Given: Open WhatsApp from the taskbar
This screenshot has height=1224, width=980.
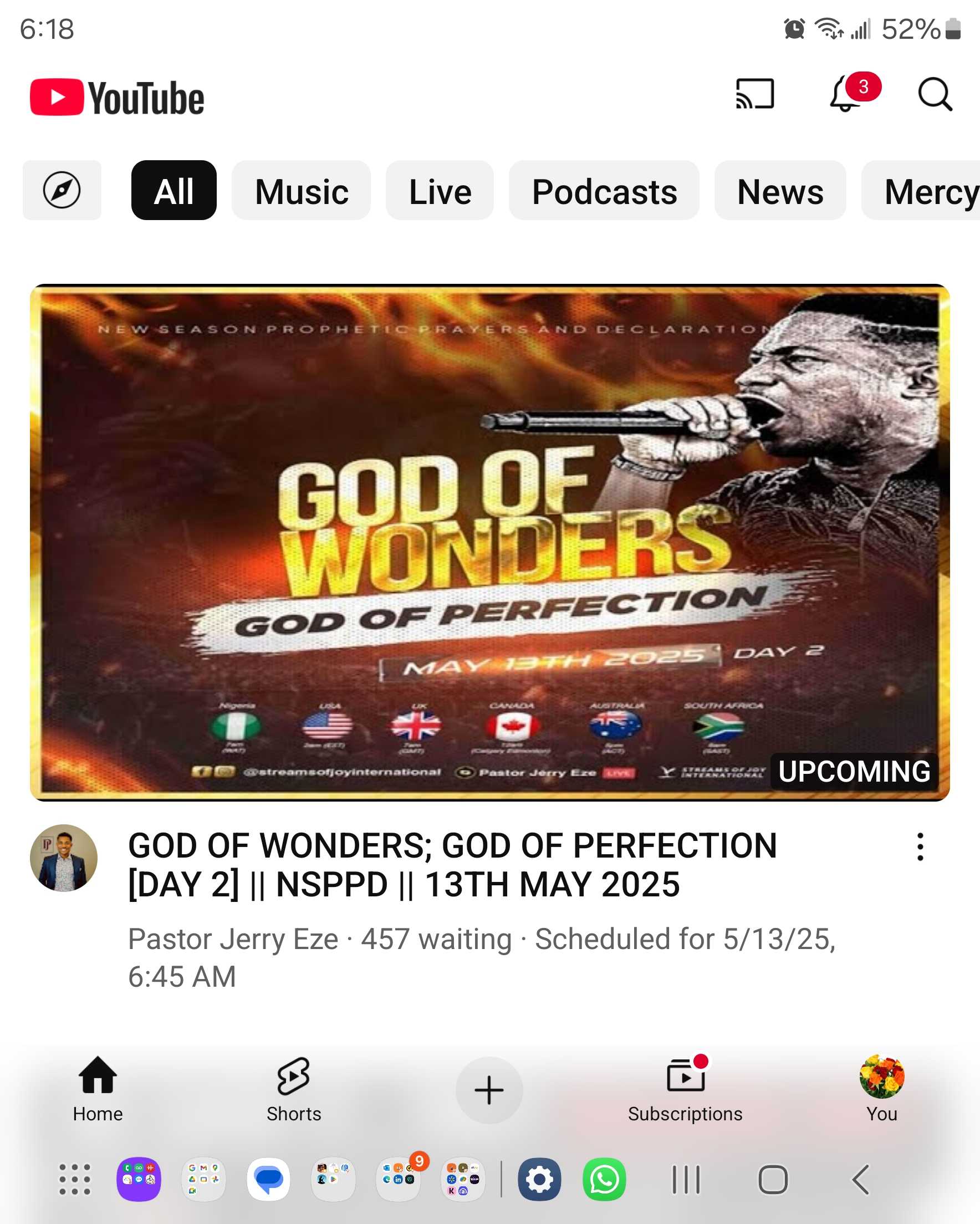Looking at the screenshot, I should point(604,1180).
